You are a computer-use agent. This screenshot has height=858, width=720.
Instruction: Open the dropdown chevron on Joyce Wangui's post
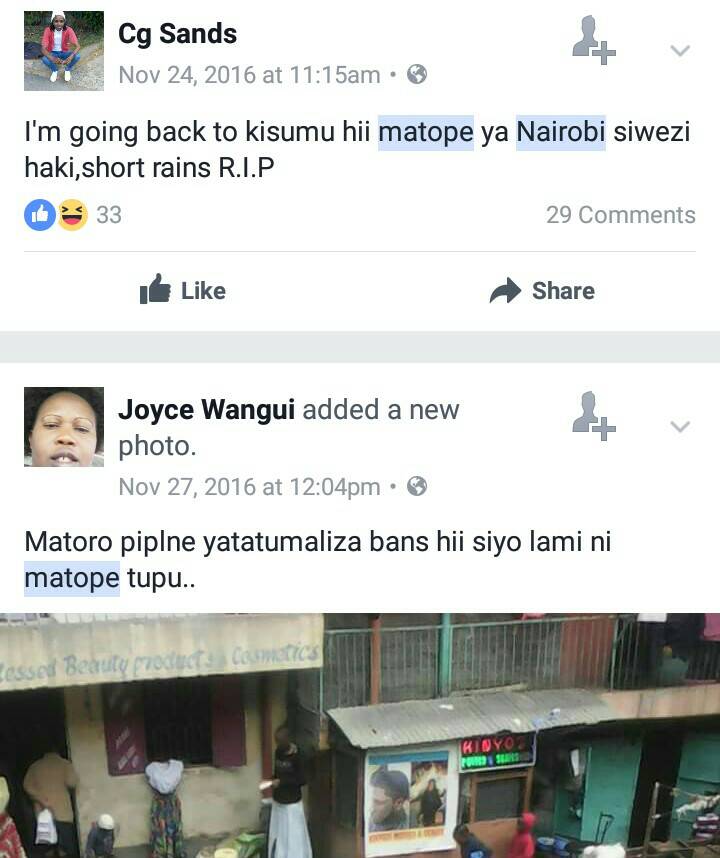coord(680,427)
